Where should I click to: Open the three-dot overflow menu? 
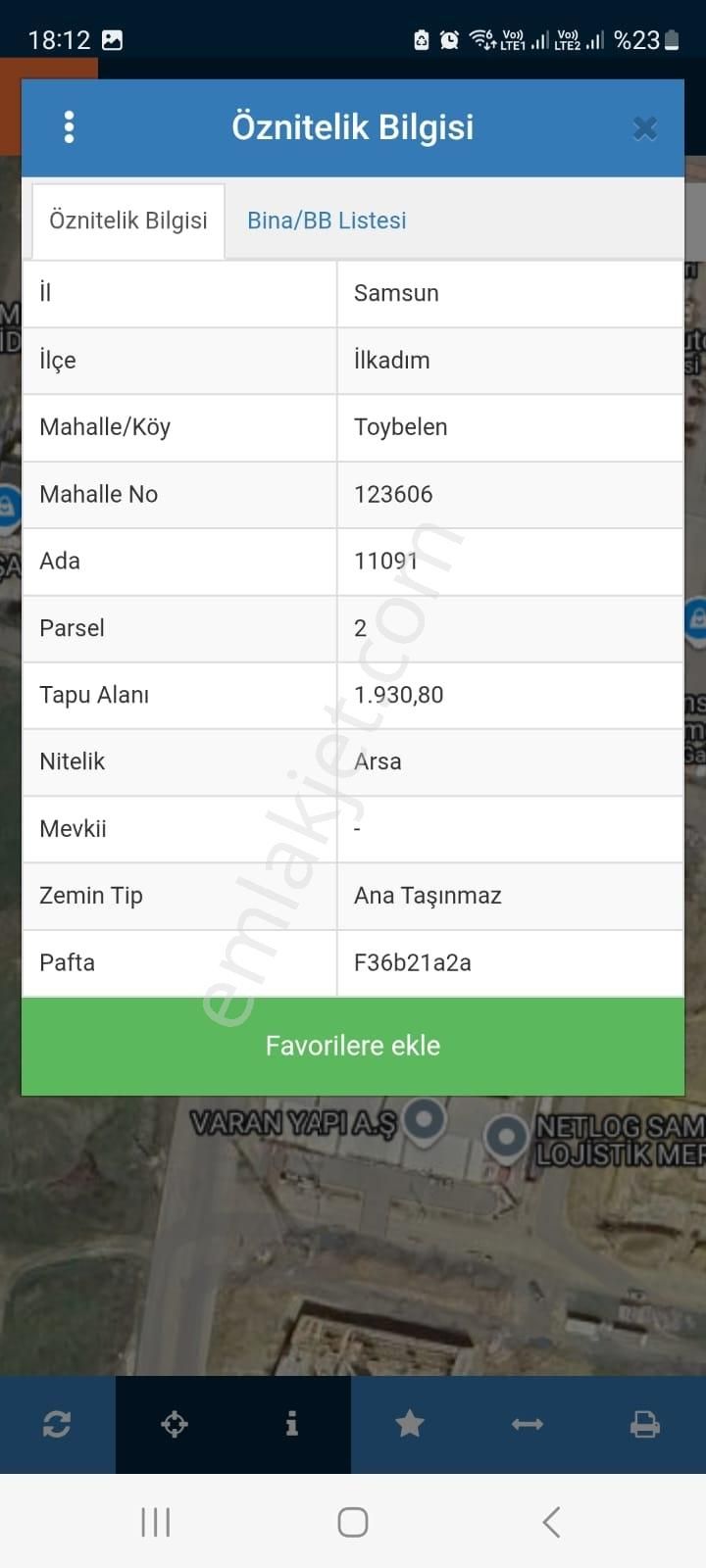click(69, 127)
